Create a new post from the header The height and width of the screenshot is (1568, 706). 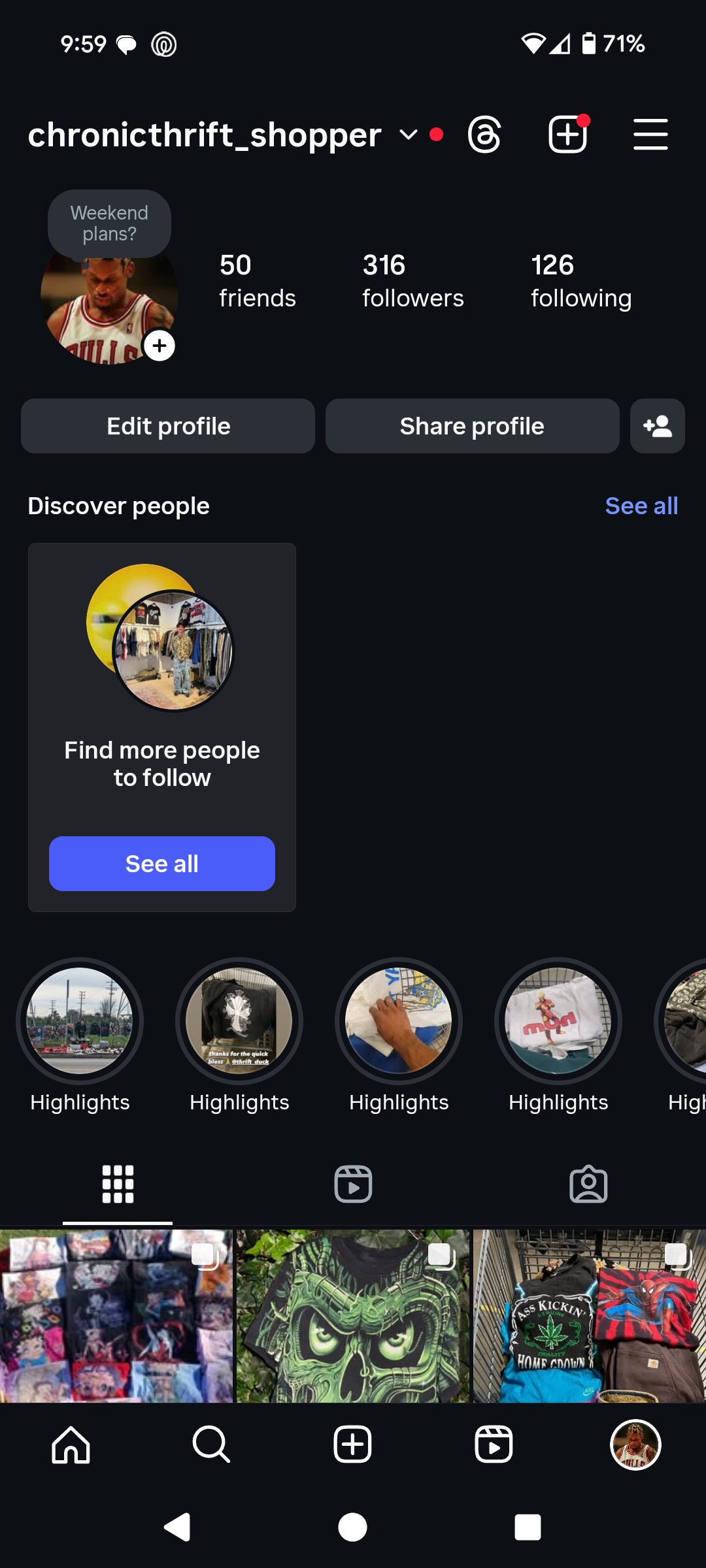click(x=567, y=135)
